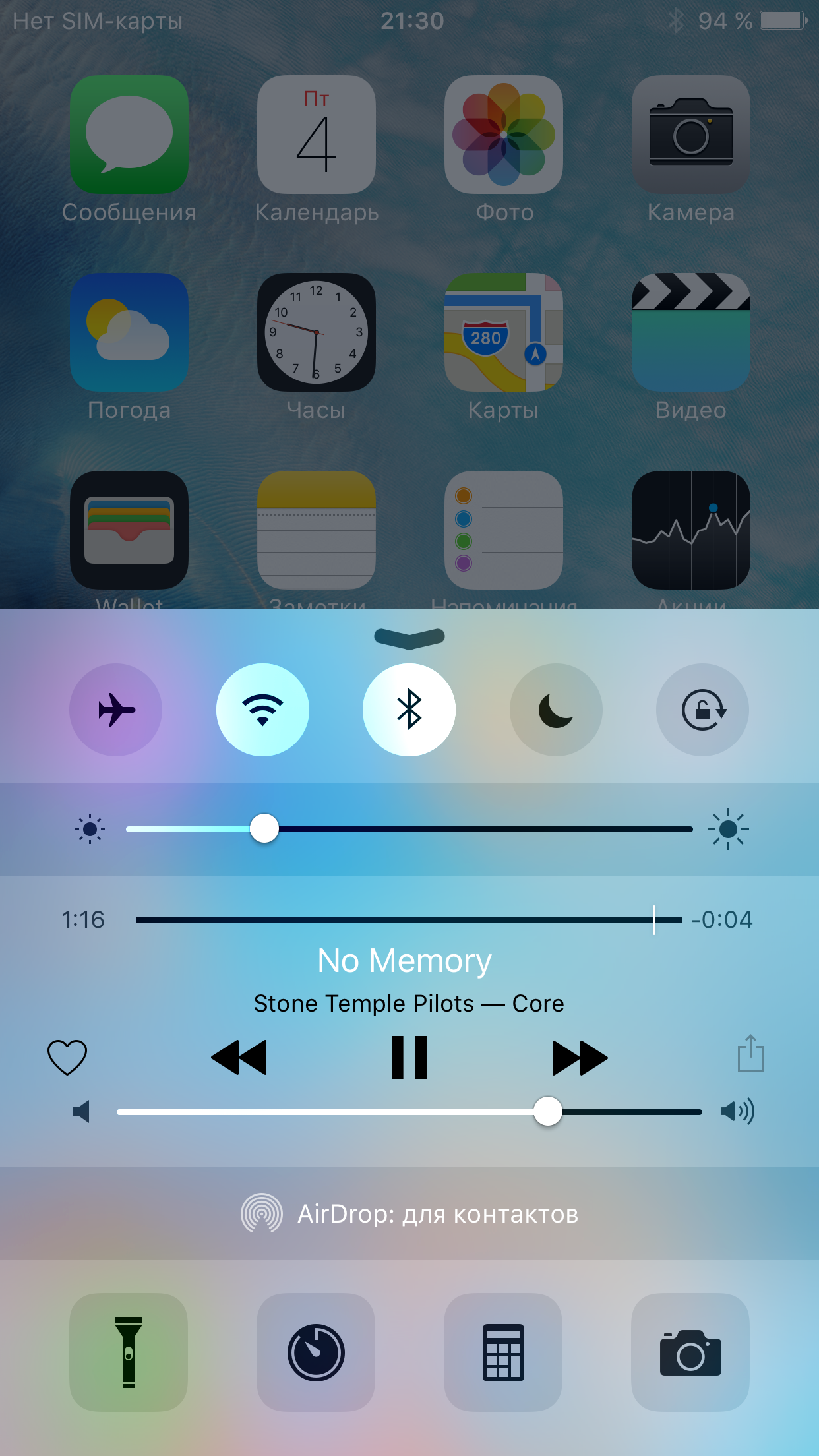
Task: Open AirDrop settings
Action: [x=409, y=1213]
